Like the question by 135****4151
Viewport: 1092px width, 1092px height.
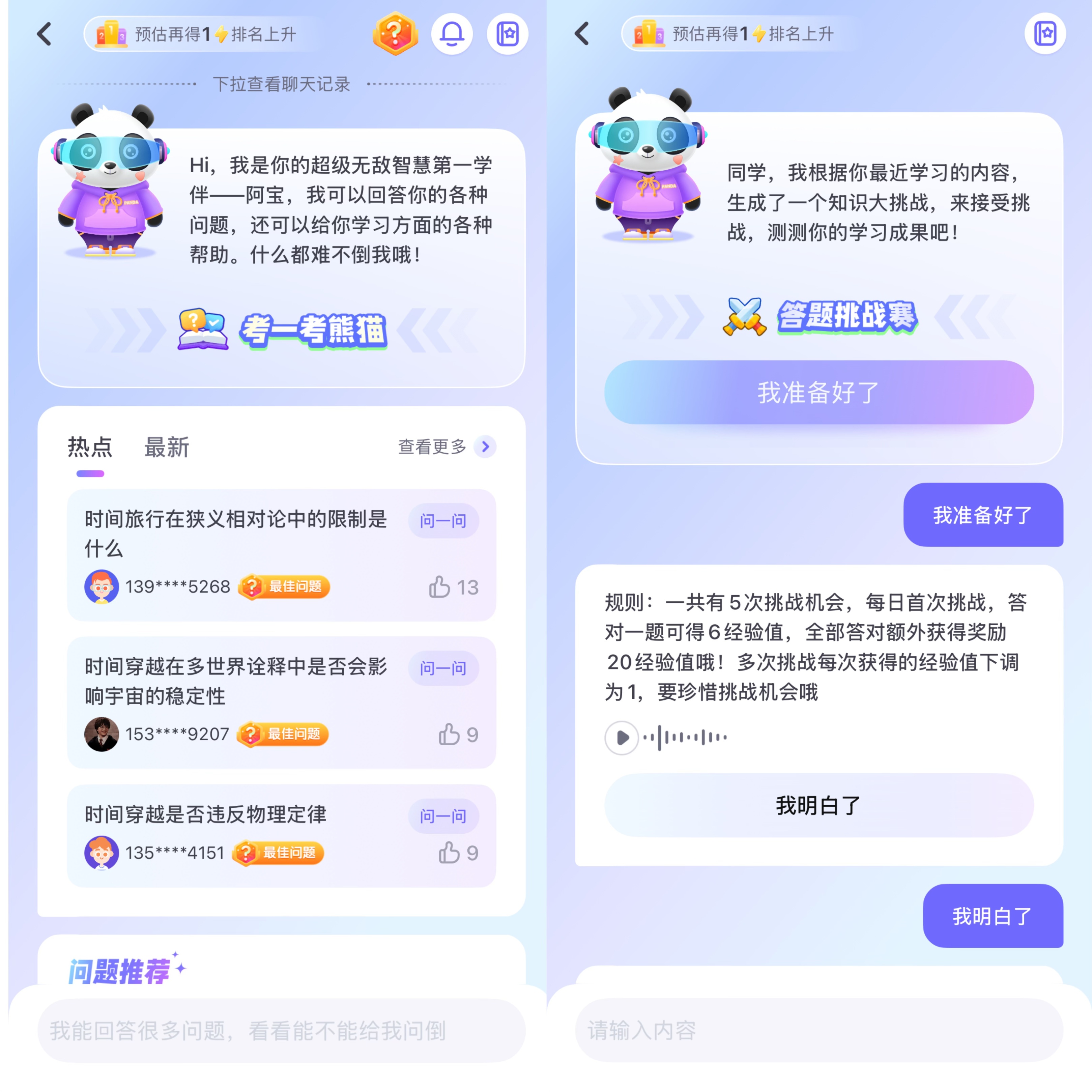coord(449,852)
